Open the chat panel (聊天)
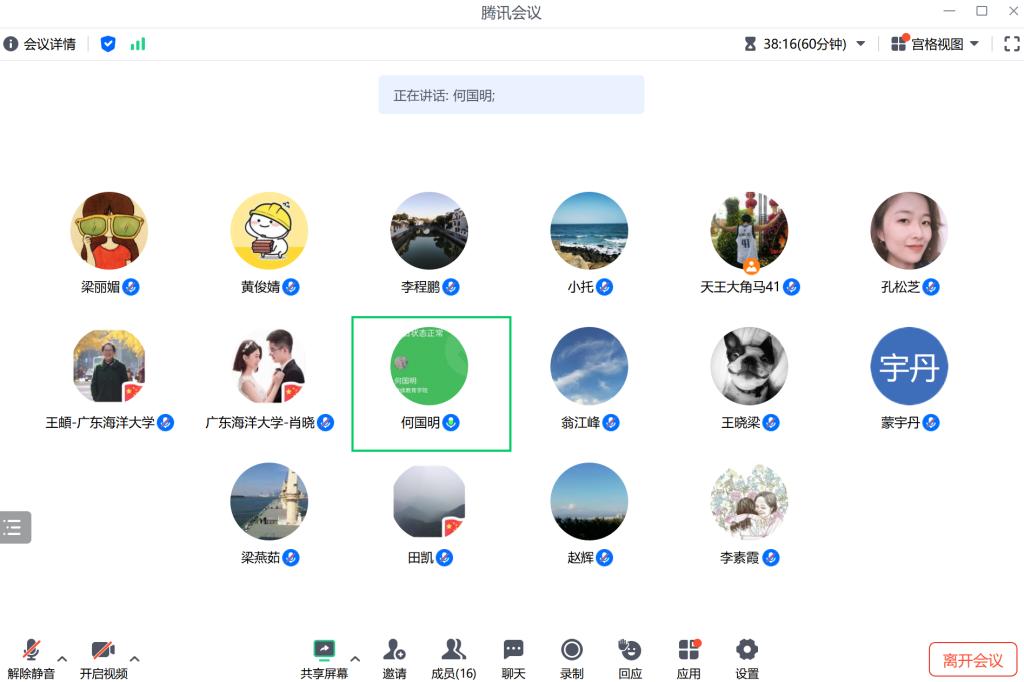The height and width of the screenshot is (682, 1024). pyautogui.click(x=513, y=659)
